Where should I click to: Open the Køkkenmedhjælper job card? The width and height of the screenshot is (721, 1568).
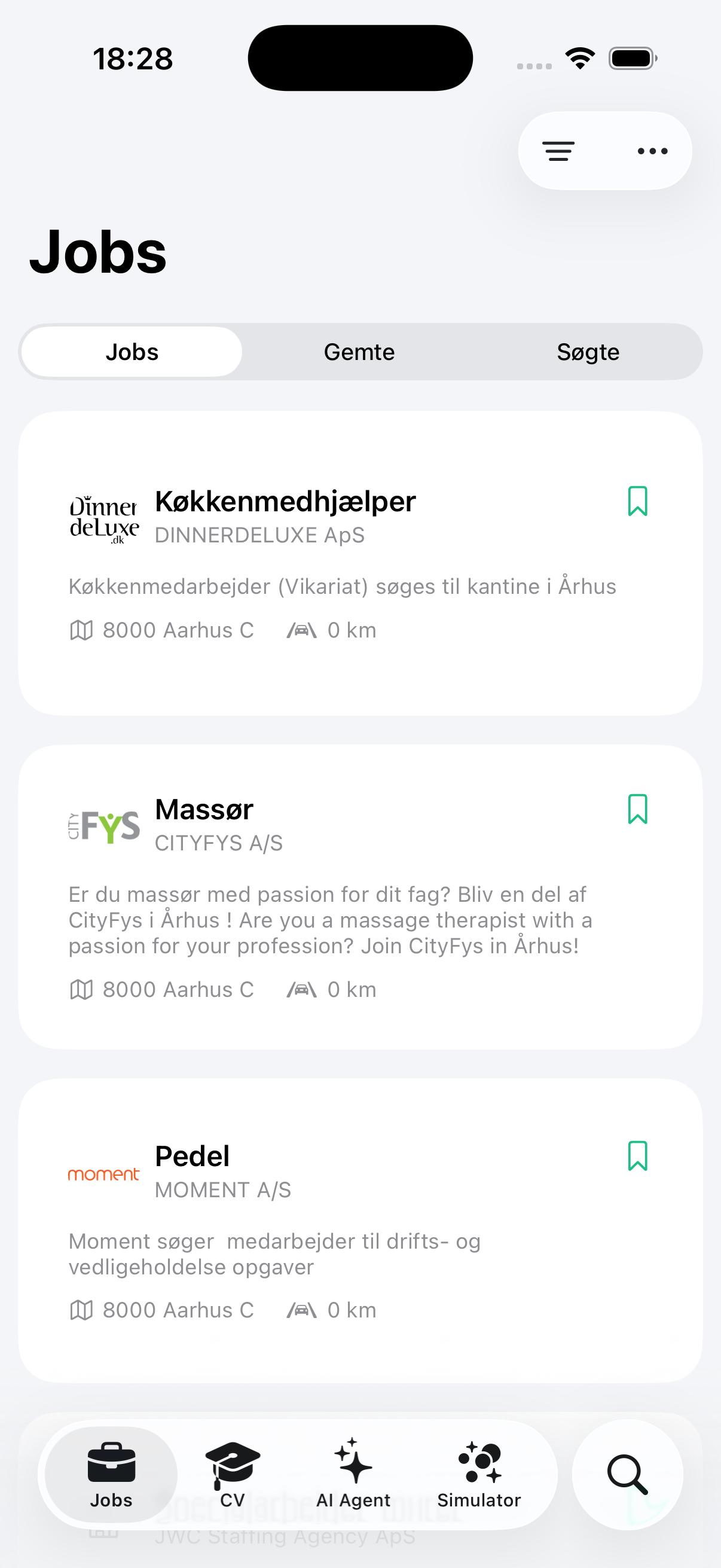tap(285, 502)
